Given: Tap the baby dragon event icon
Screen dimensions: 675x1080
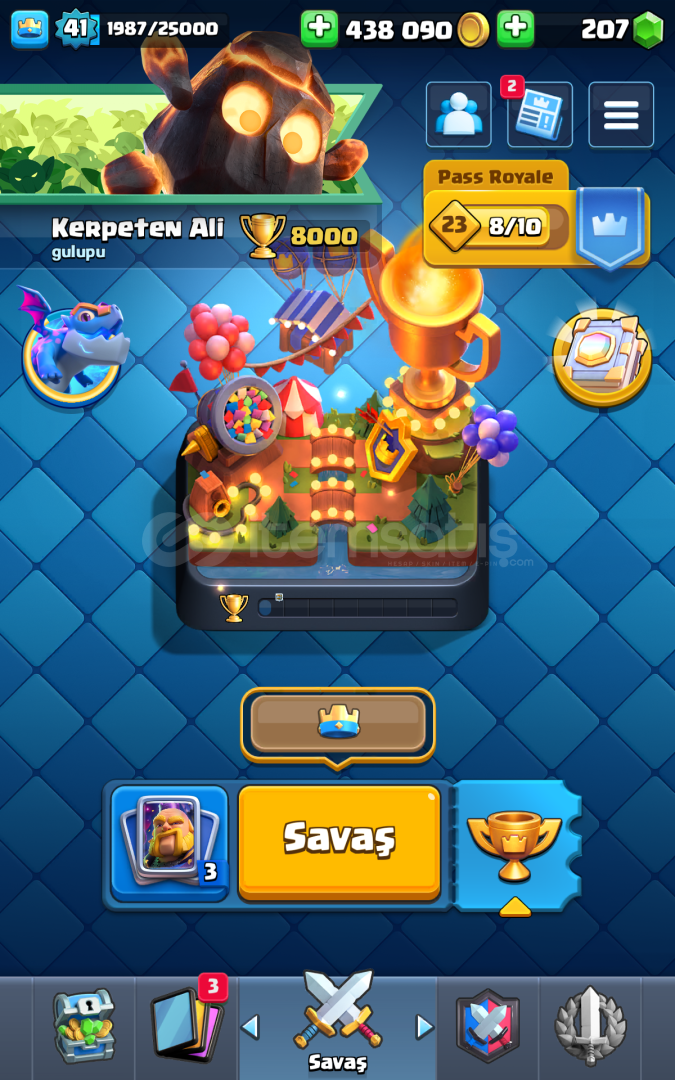Looking at the screenshot, I should pyautogui.click(x=72, y=349).
